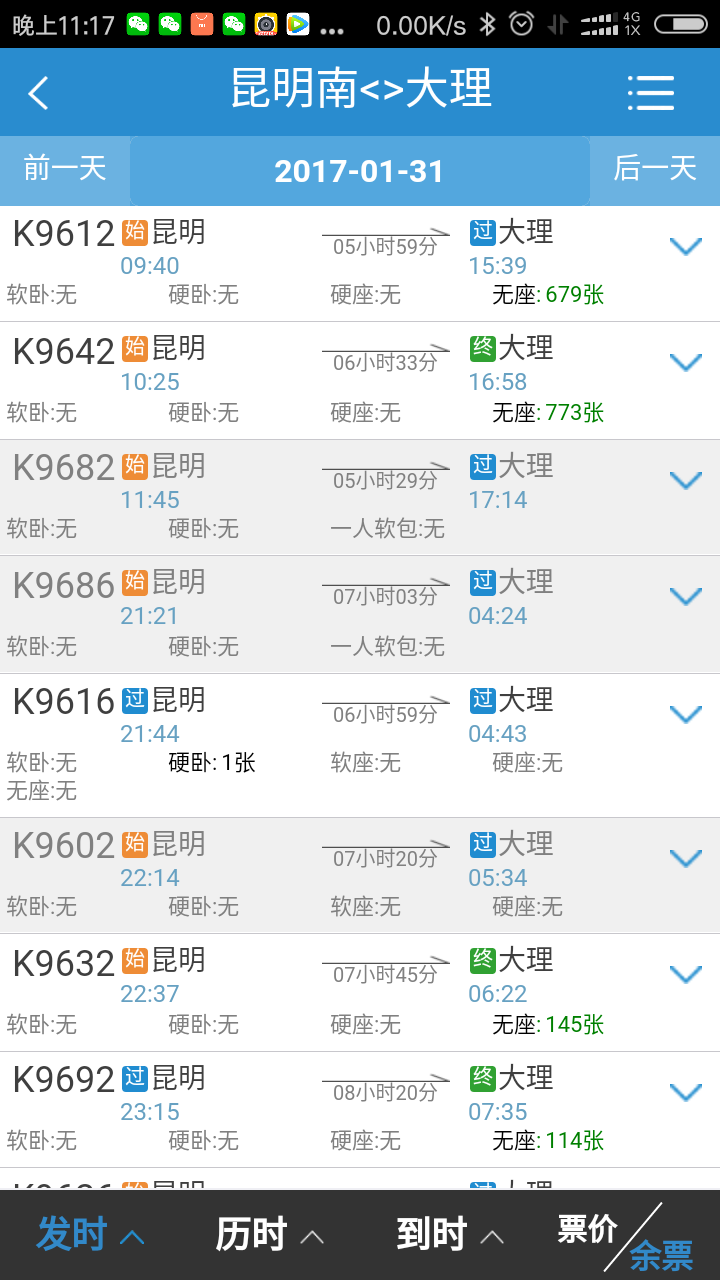Expand details for train K9692

[x=686, y=1092]
